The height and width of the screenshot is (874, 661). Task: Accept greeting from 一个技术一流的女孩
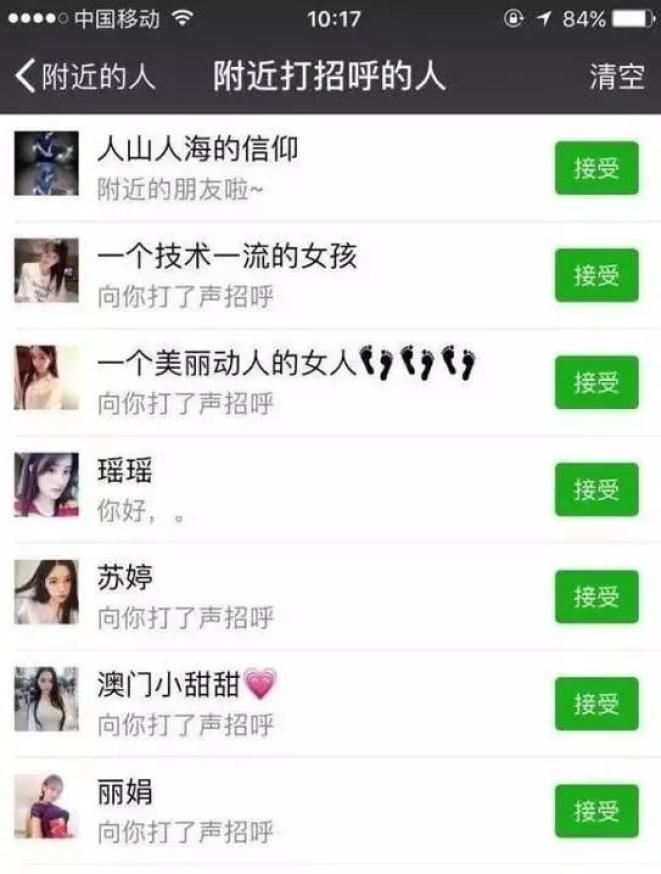click(x=596, y=275)
